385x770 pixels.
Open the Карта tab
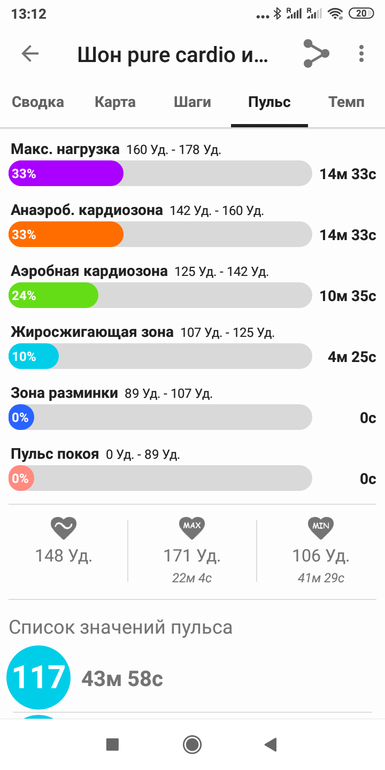point(115,102)
